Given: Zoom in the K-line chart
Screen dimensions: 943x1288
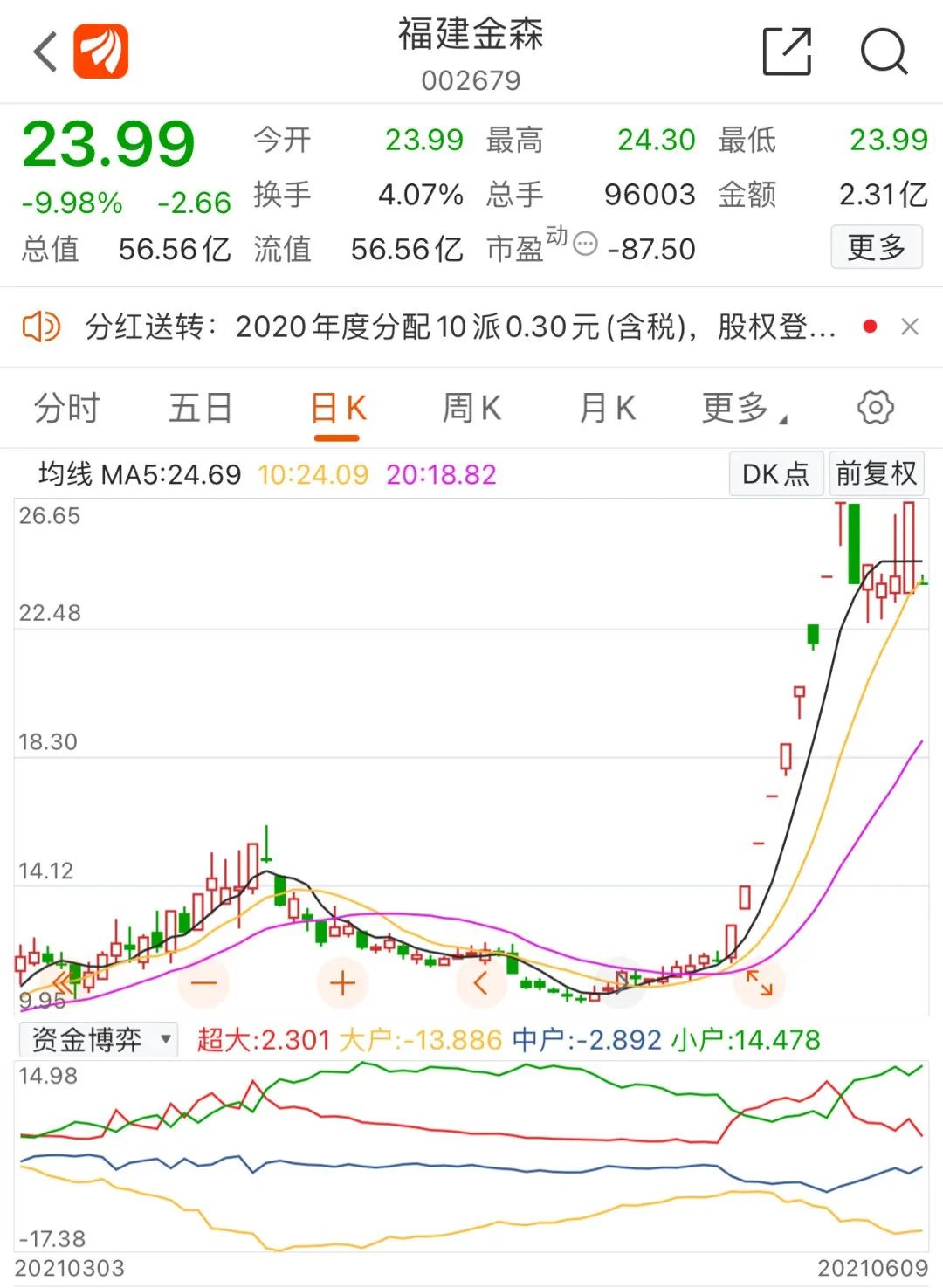Looking at the screenshot, I should click(342, 983).
